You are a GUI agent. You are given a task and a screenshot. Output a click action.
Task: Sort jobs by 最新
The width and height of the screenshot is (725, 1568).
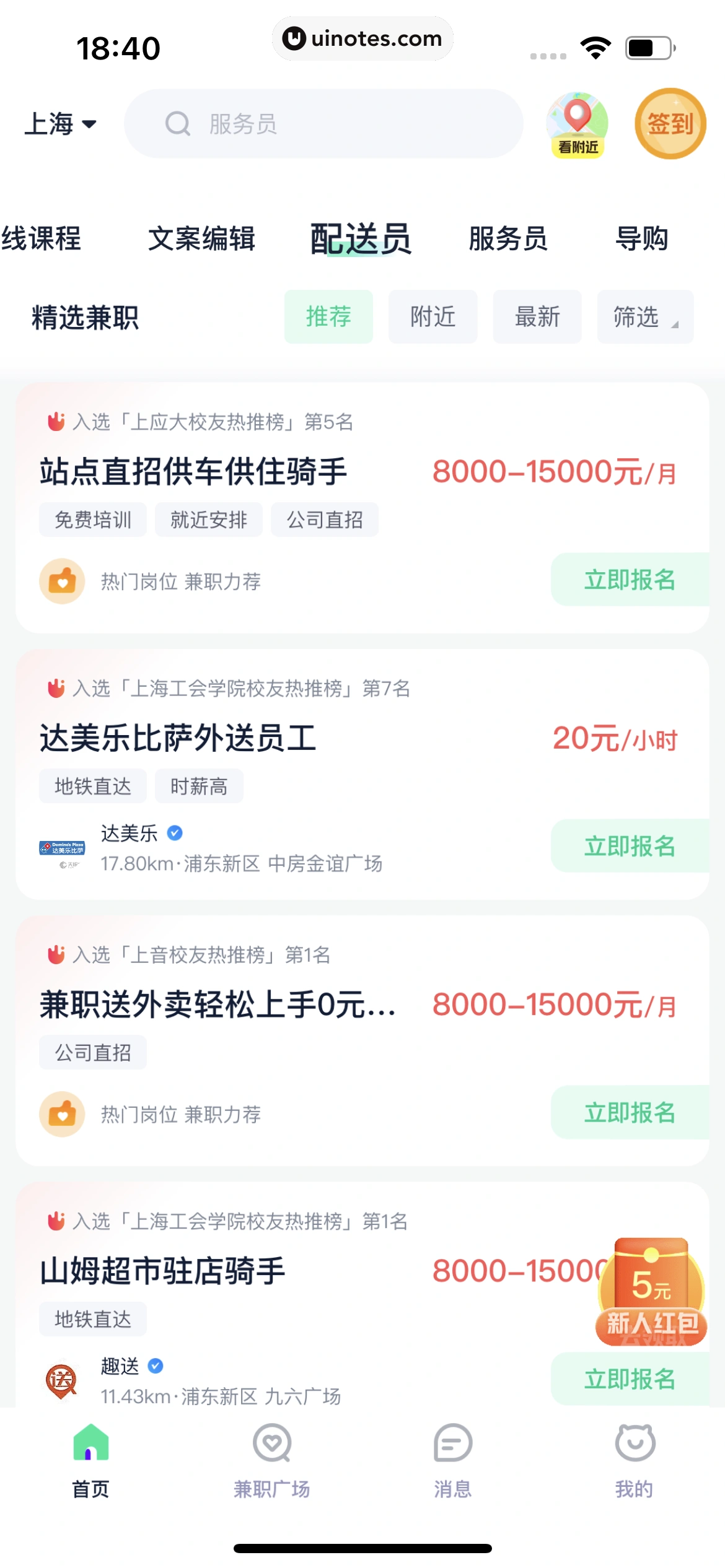click(537, 317)
